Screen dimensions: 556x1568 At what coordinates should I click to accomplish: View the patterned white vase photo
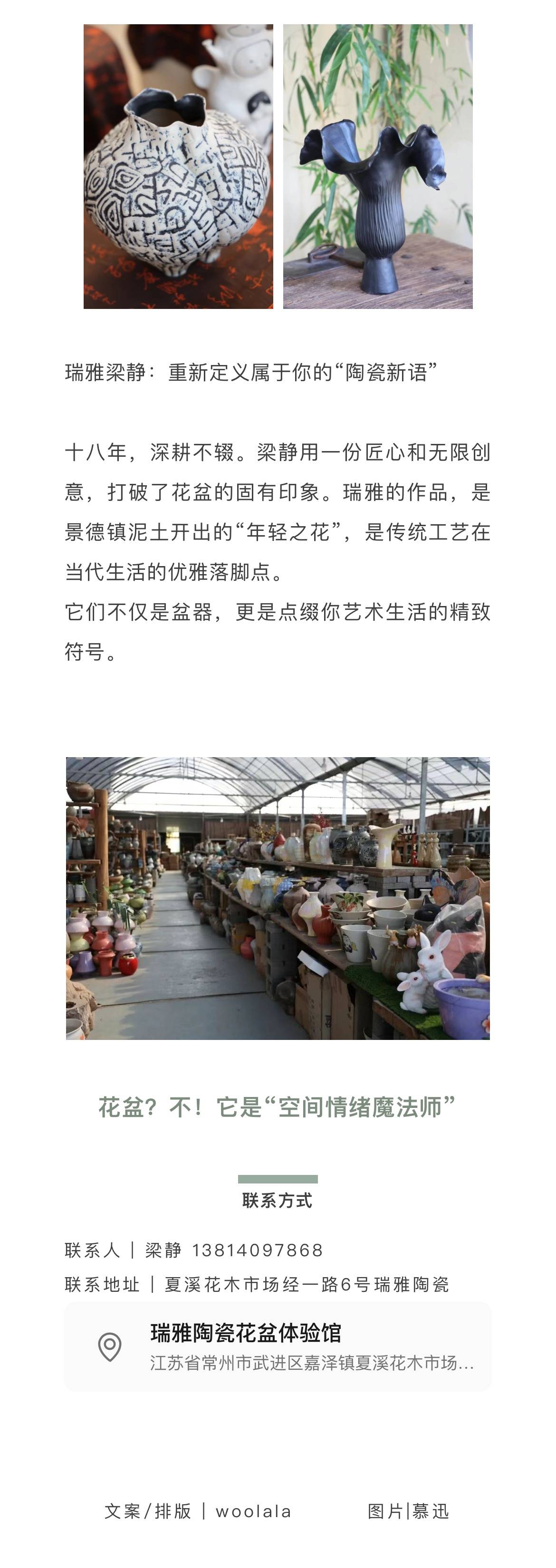click(178, 166)
